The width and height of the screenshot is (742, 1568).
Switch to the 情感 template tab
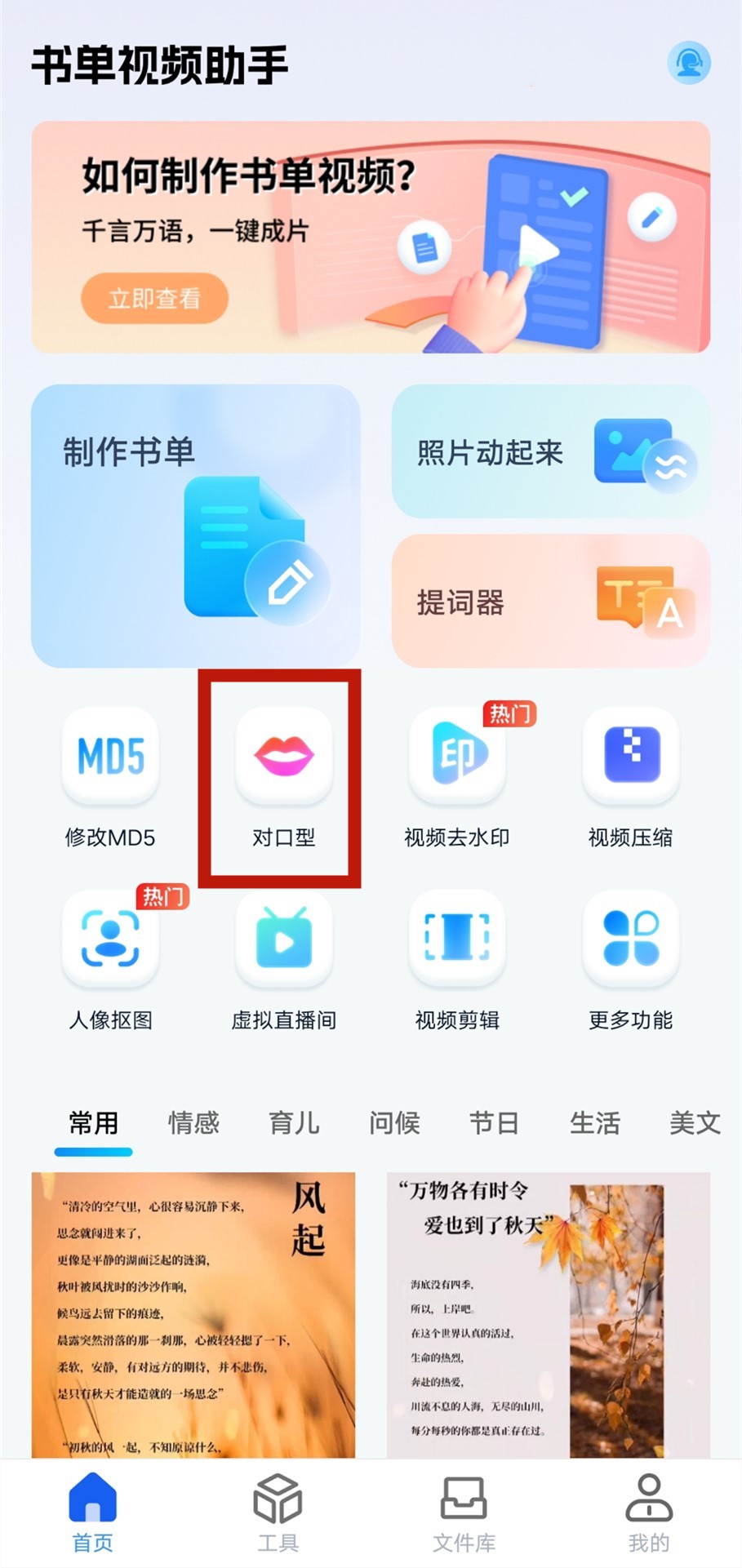click(193, 1123)
